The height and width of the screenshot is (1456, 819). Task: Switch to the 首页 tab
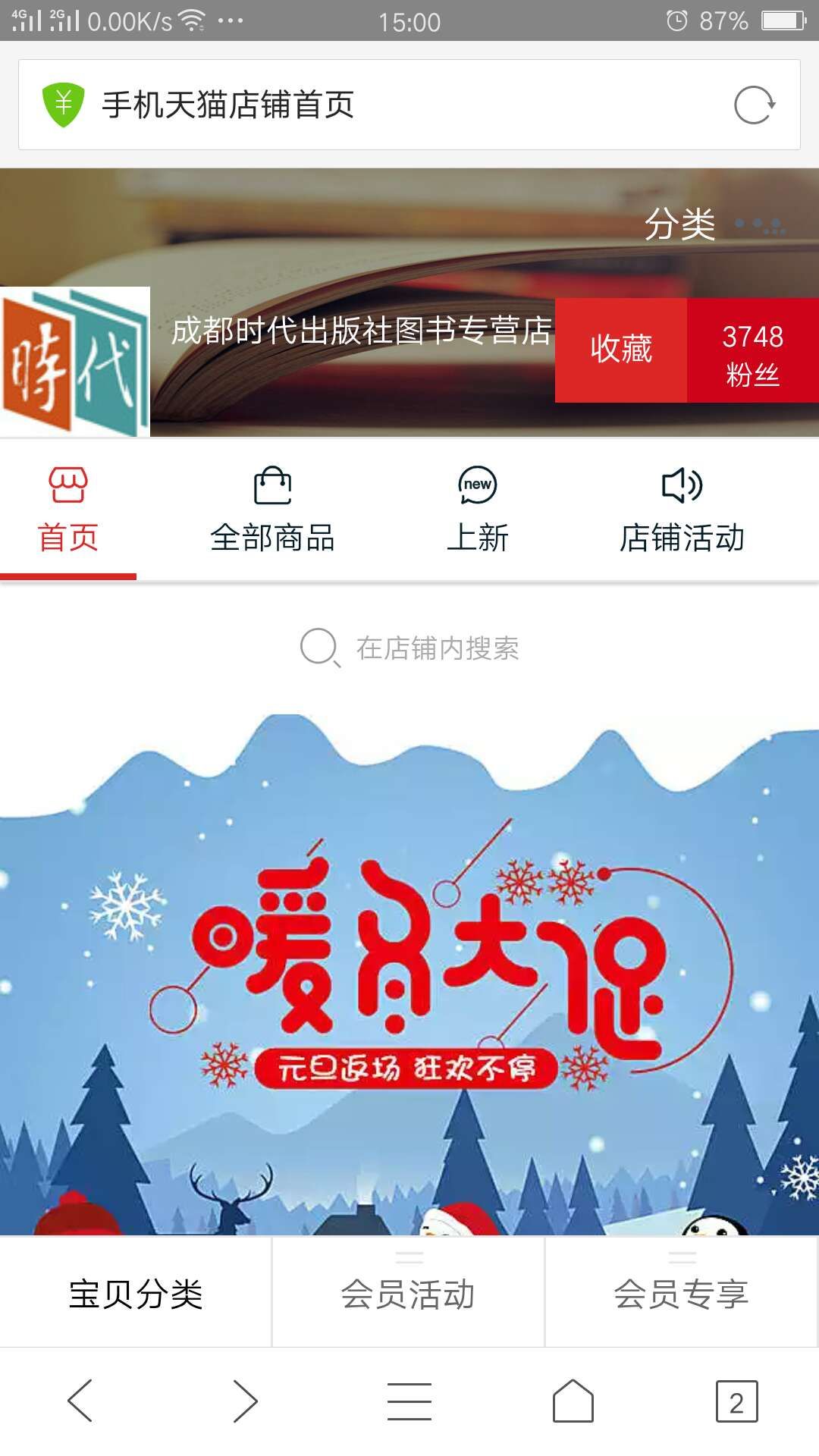pyautogui.click(x=68, y=510)
